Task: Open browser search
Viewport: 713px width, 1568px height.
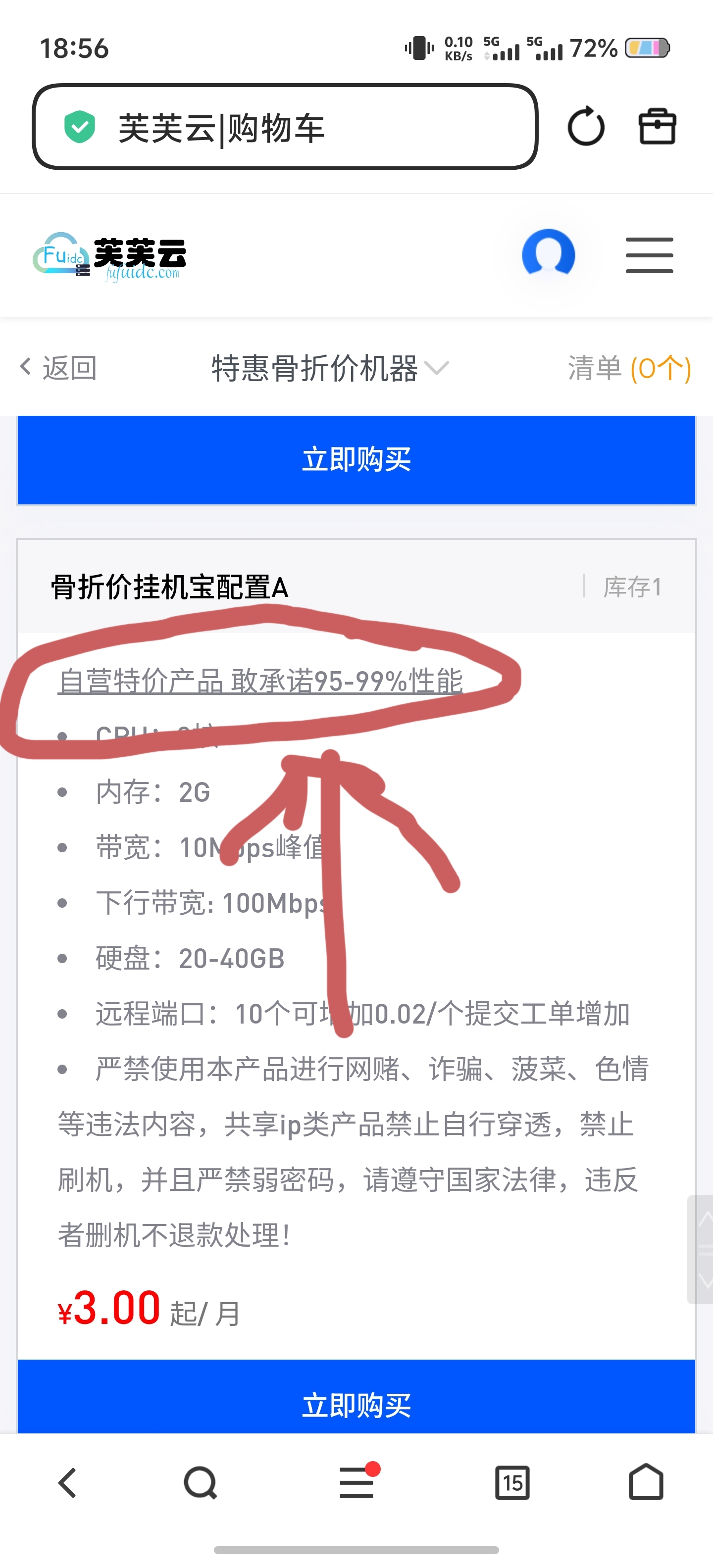Action: coord(201,1483)
